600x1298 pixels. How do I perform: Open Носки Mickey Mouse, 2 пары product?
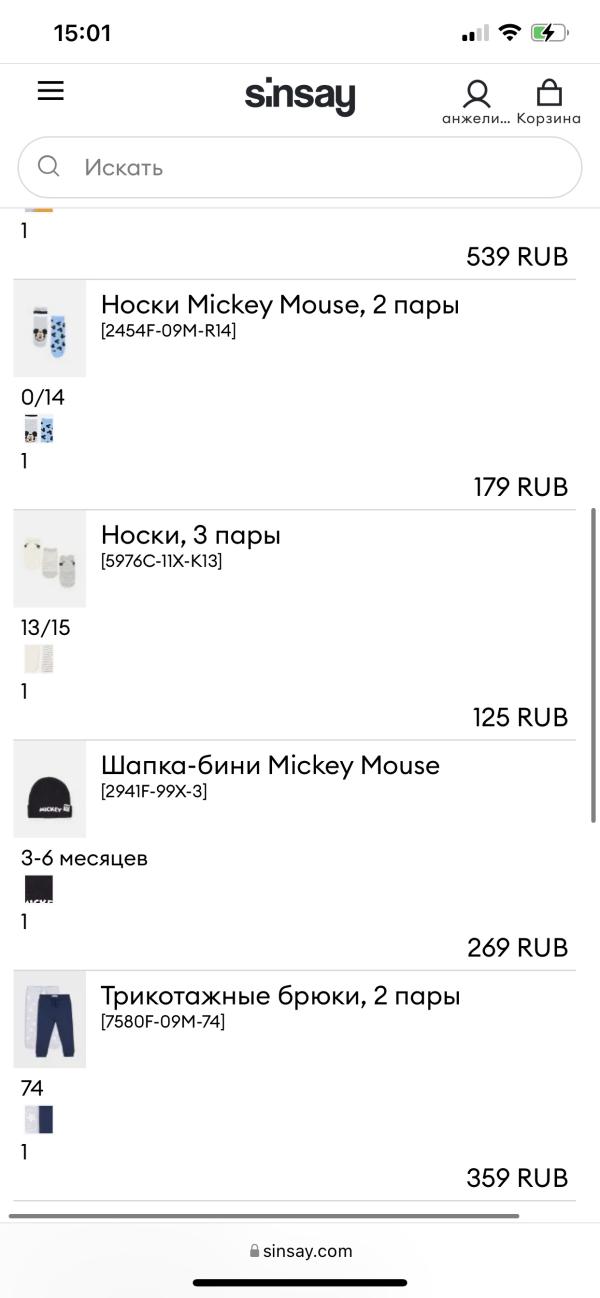pos(280,304)
